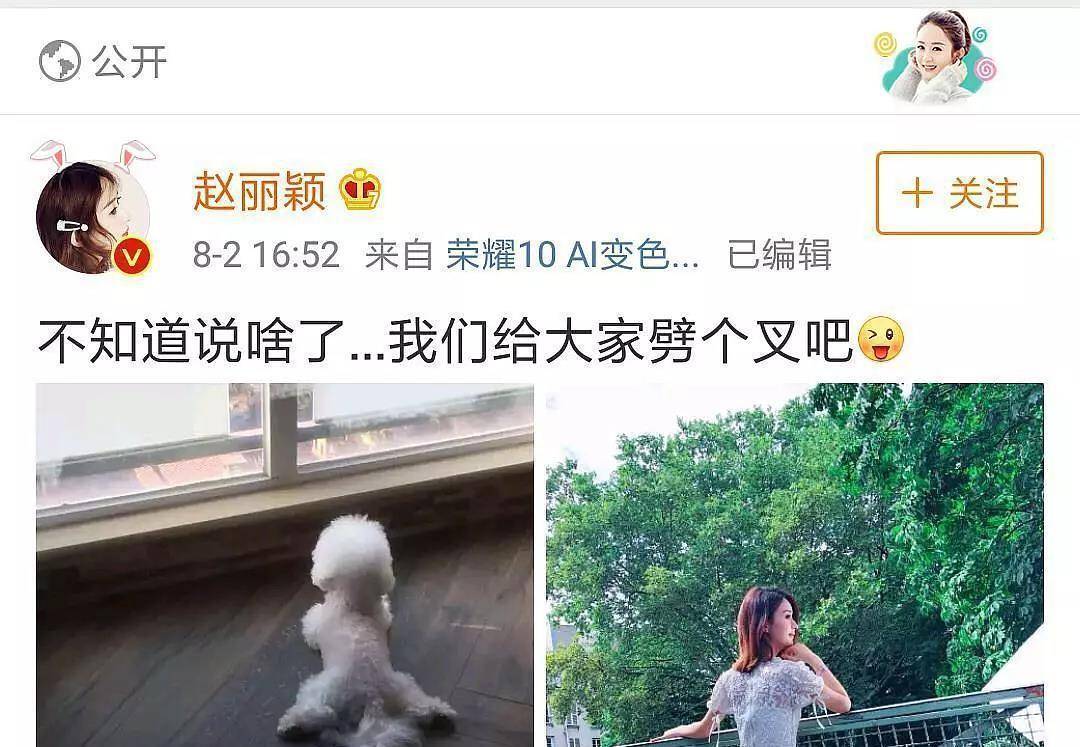Follow with the 关注 button
This screenshot has height=747, width=1080.
[x=959, y=193]
